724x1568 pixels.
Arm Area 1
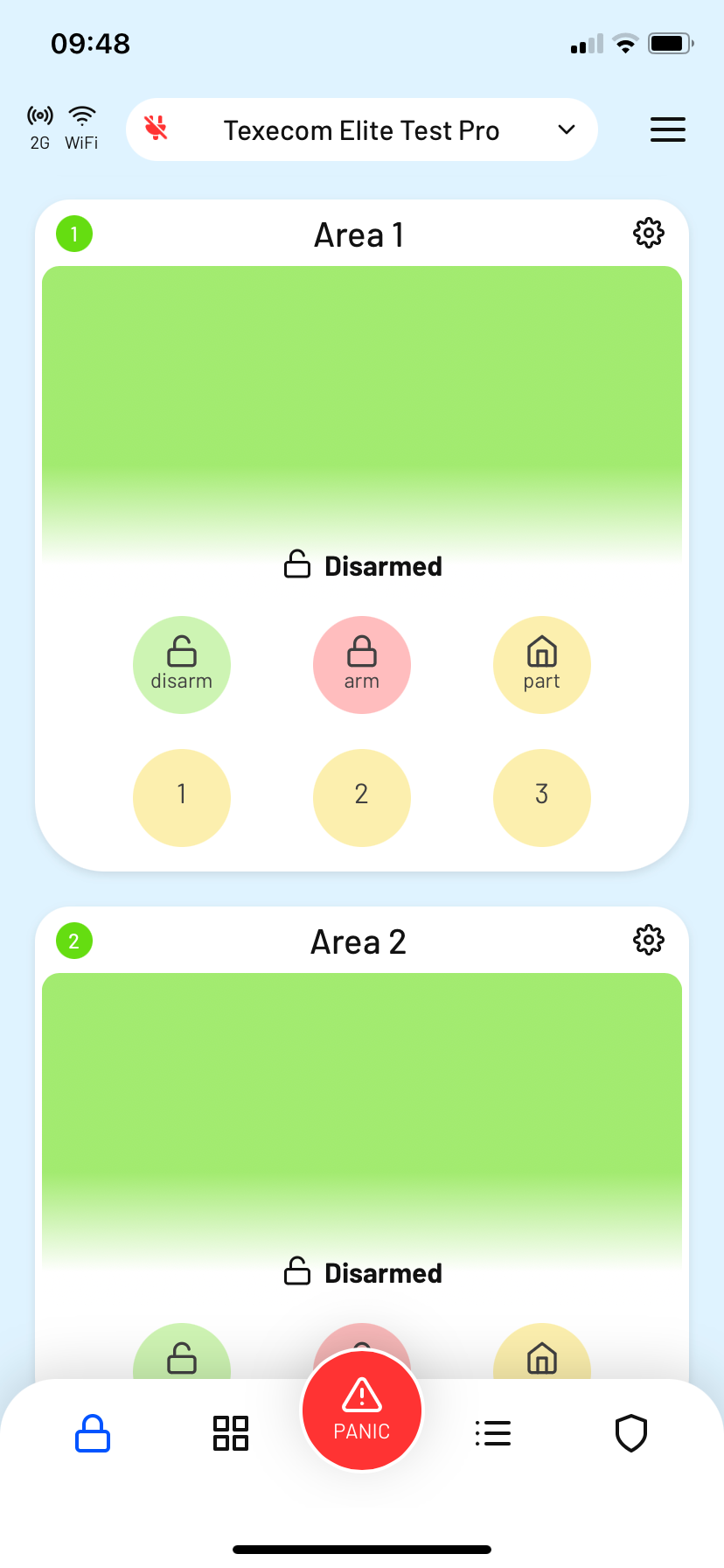coord(362,665)
